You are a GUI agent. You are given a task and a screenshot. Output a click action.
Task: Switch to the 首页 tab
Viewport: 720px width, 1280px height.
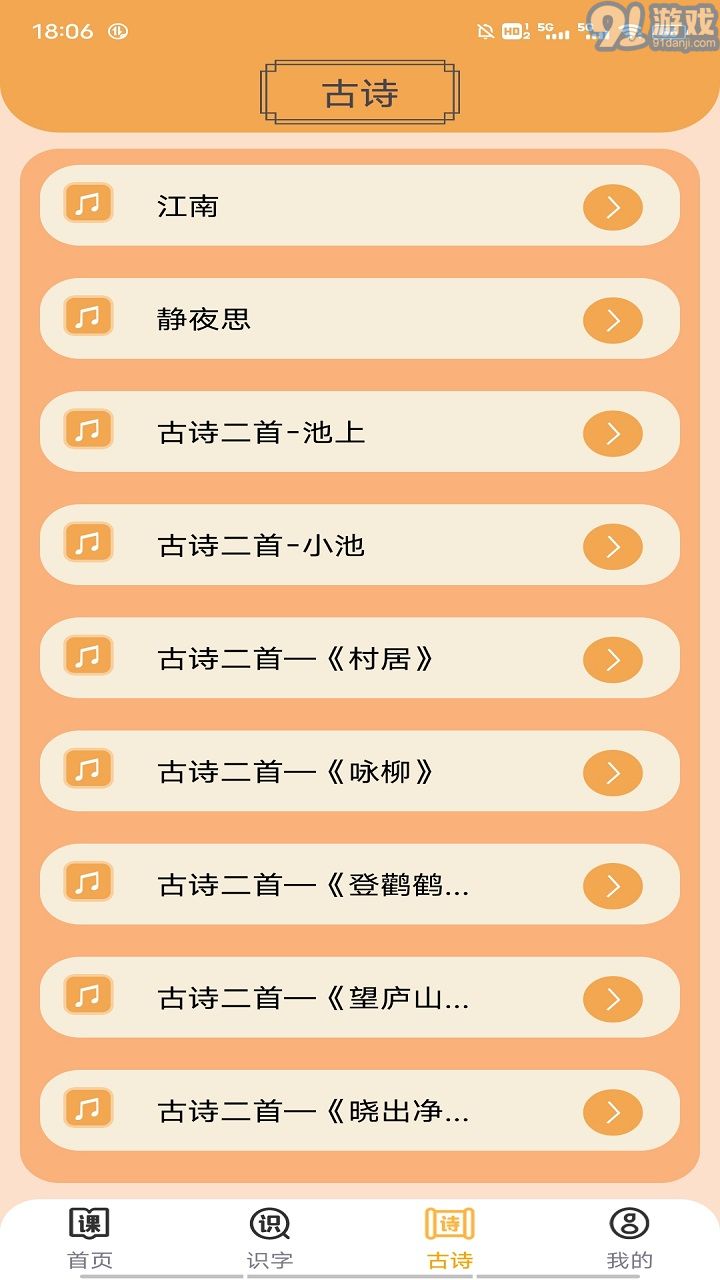click(x=90, y=1235)
